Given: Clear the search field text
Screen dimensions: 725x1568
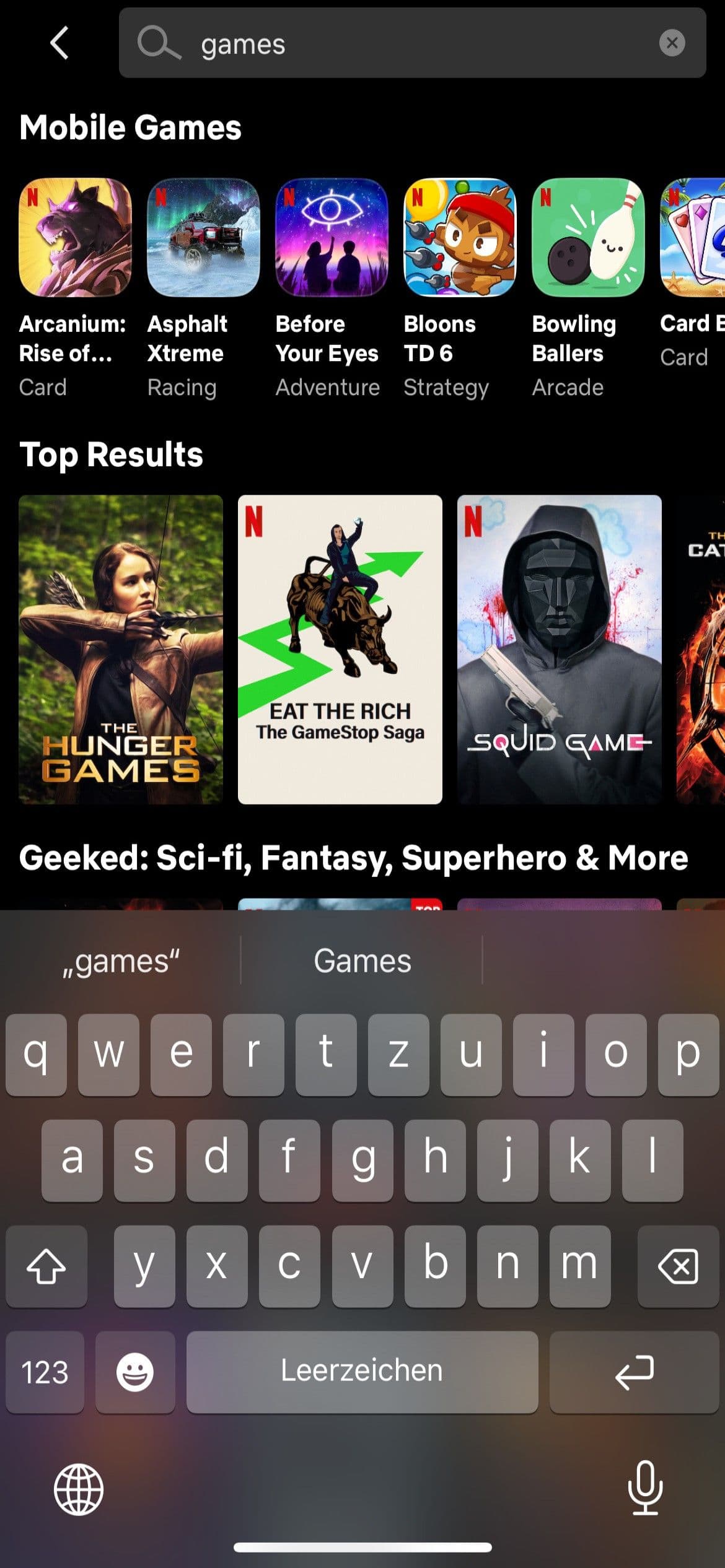Looking at the screenshot, I should 673,43.
